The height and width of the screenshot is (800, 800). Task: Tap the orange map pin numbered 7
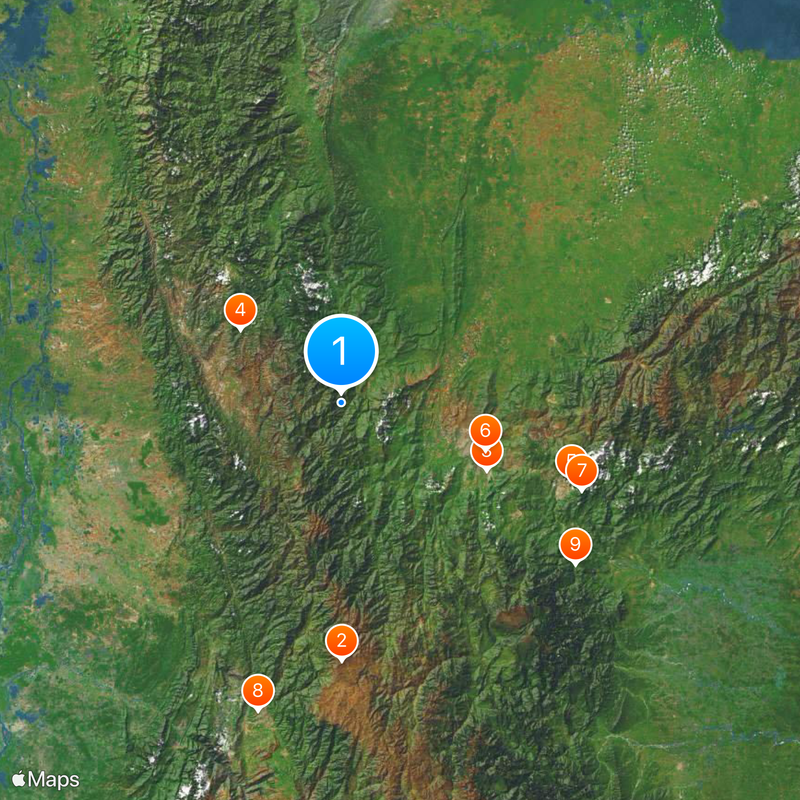click(x=582, y=470)
